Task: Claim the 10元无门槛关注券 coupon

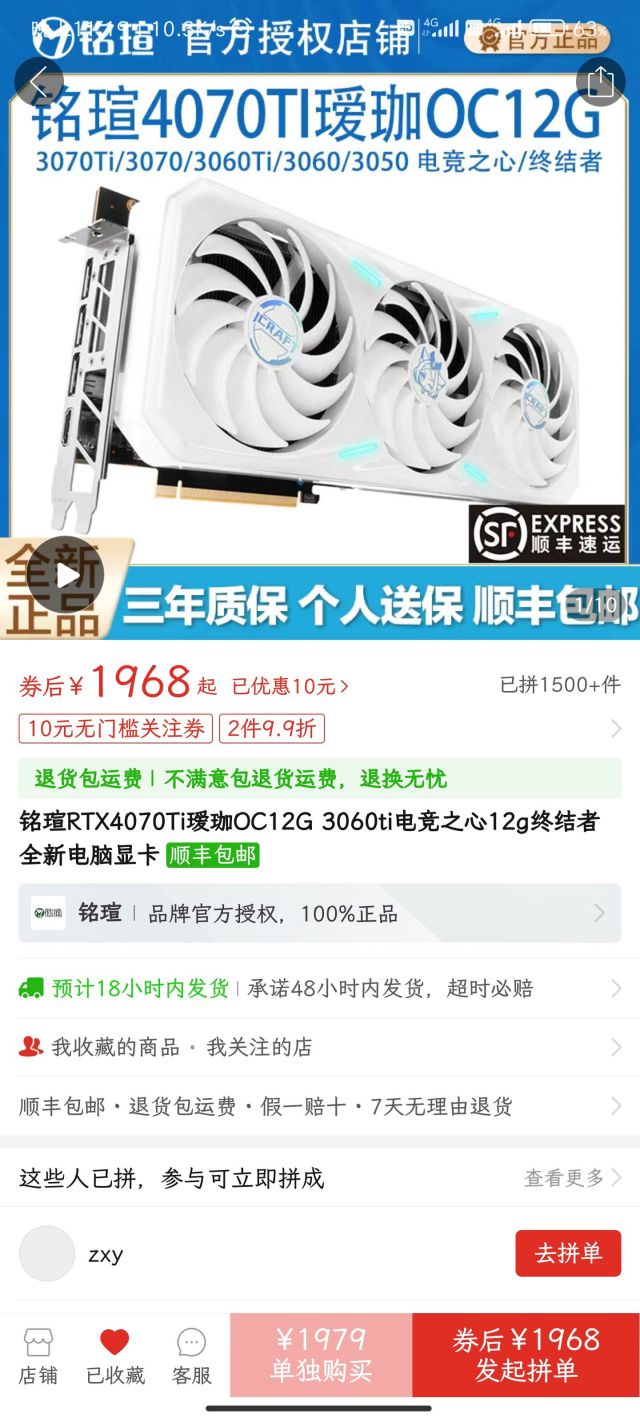Action: [116, 728]
